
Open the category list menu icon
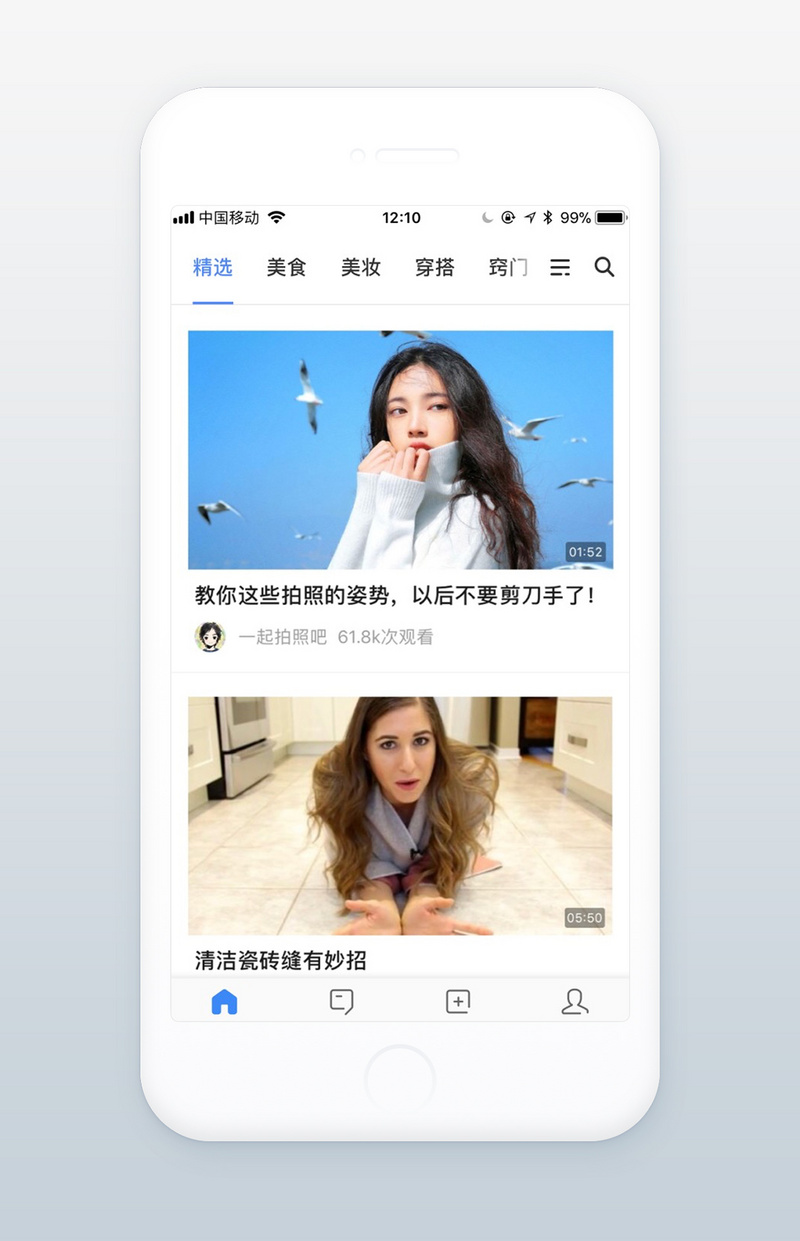(x=561, y=267)
